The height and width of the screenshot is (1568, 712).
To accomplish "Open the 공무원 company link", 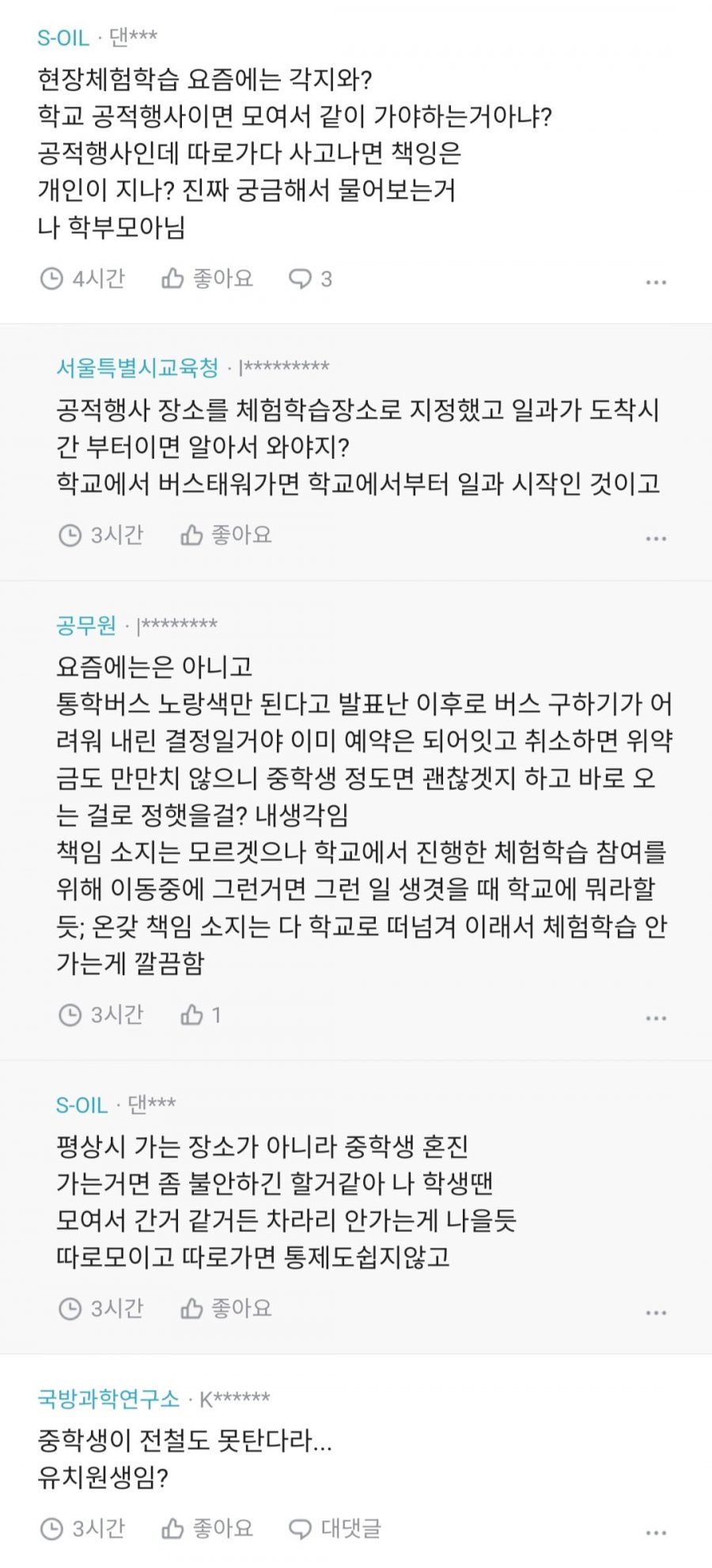I will (x=86, y=625).
